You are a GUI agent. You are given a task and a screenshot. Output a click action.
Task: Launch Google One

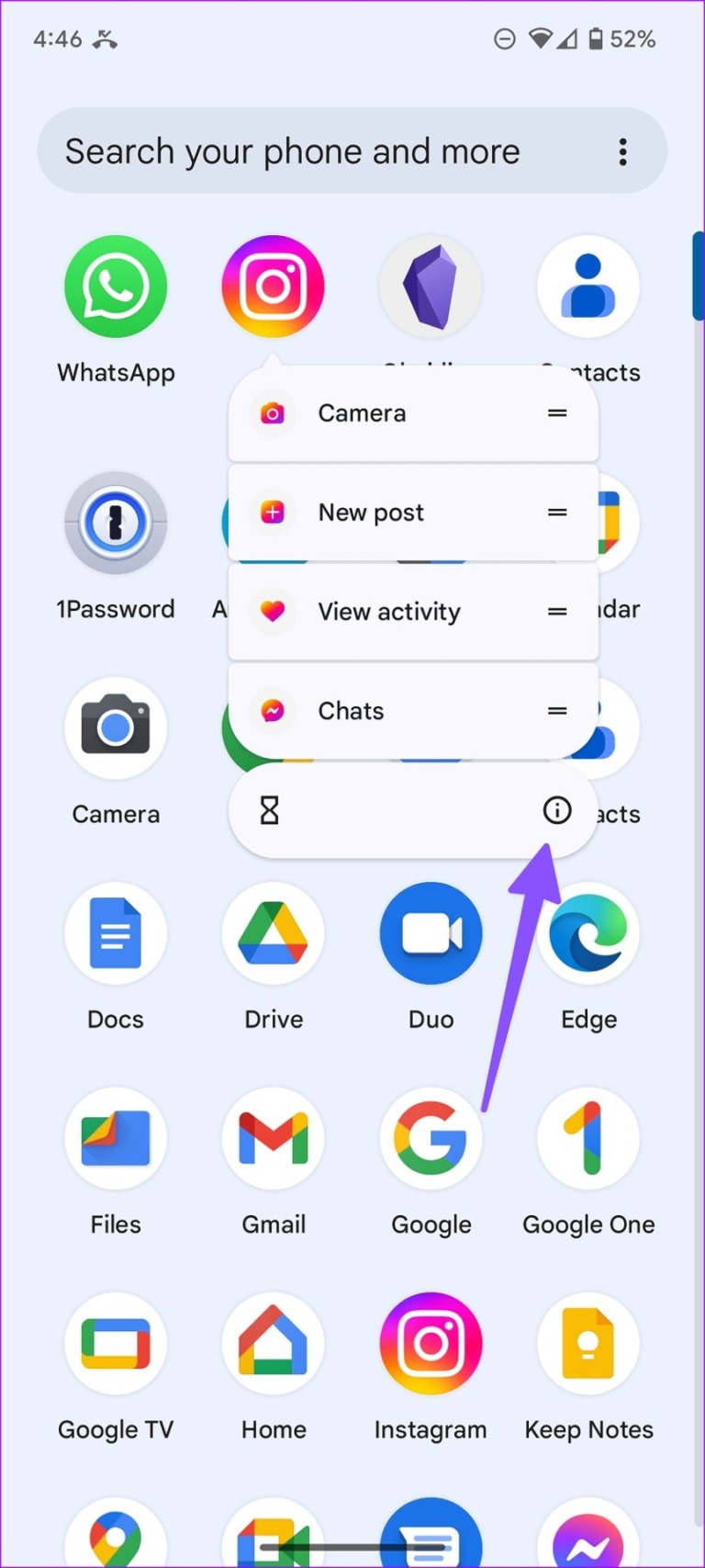click(588, 1138)
